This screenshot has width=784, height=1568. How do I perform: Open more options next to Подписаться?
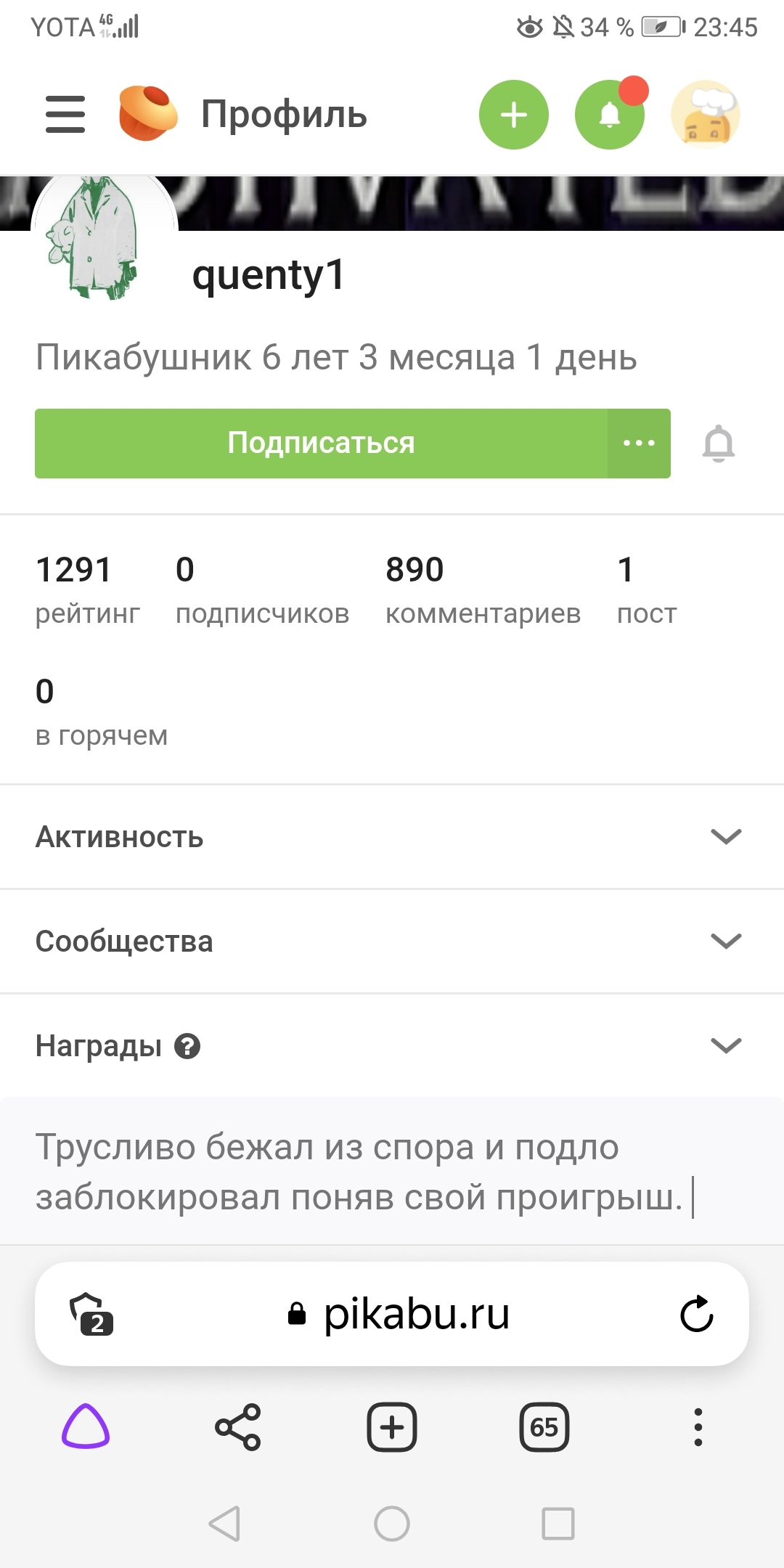[639, 443]
